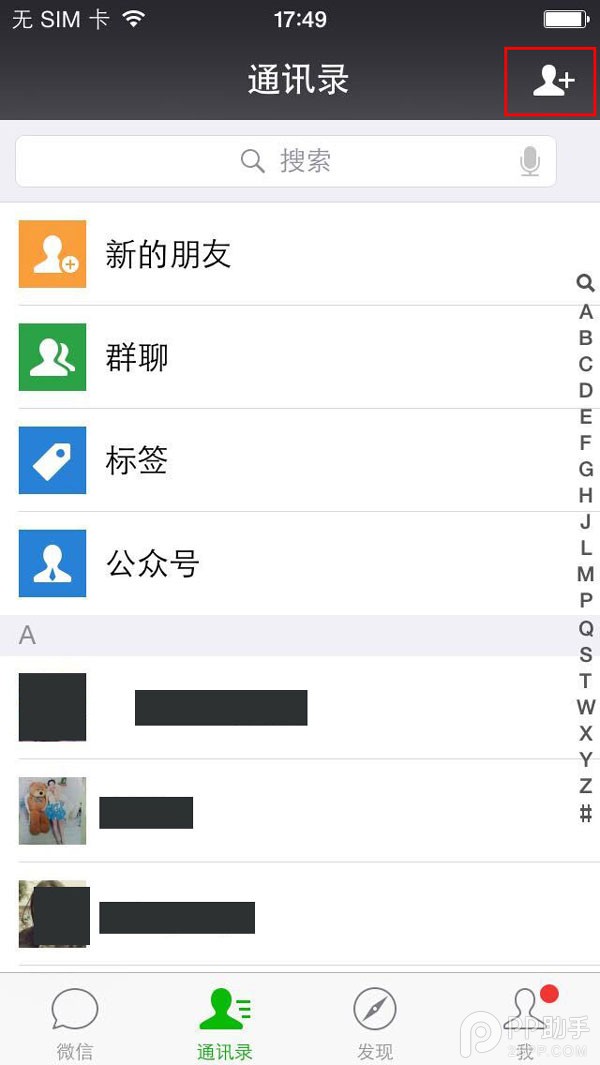Jump to letter M in the index
600x1065 pixels.
click(586, 574)
